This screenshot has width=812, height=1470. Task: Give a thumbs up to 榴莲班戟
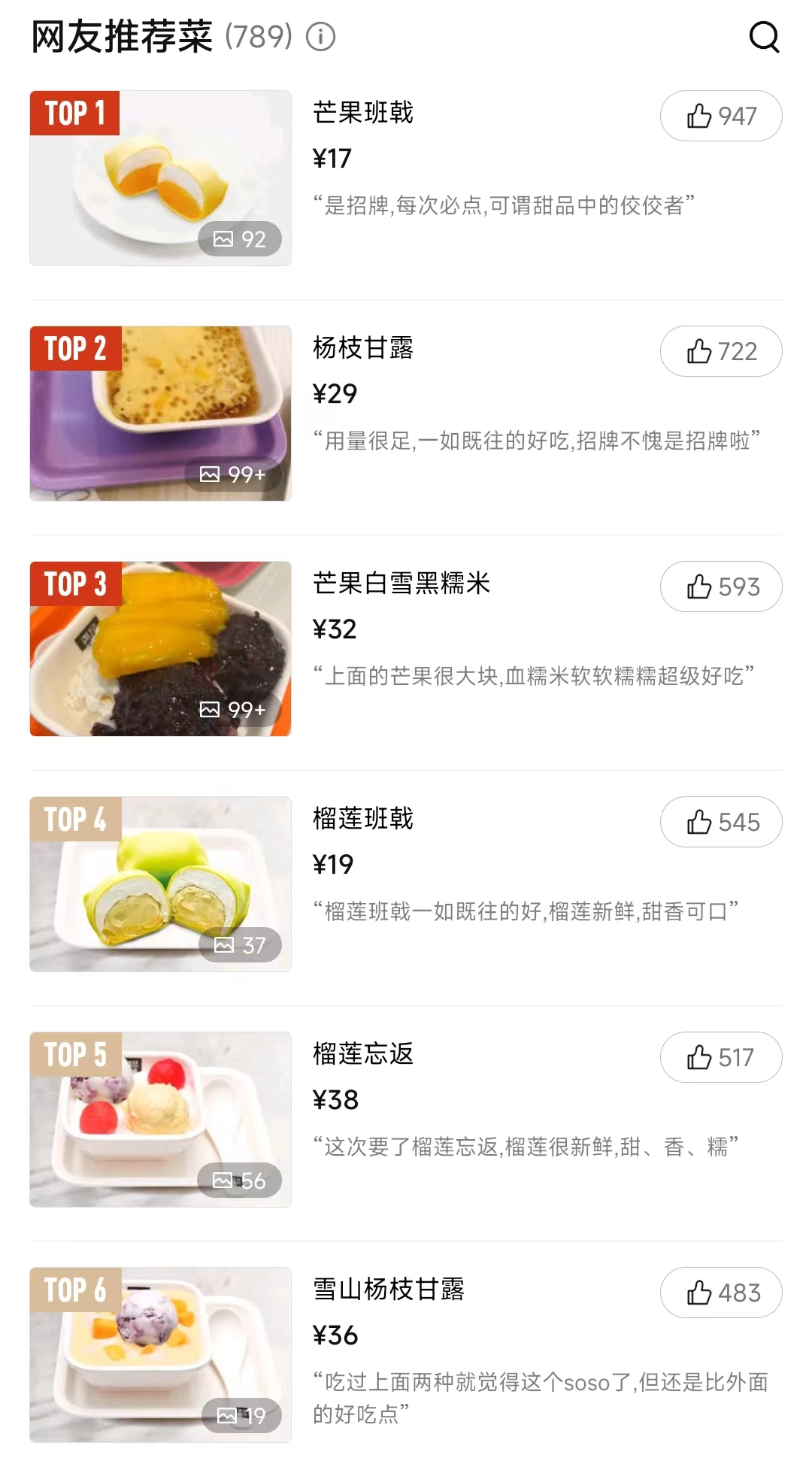click(x=721, y=822)
